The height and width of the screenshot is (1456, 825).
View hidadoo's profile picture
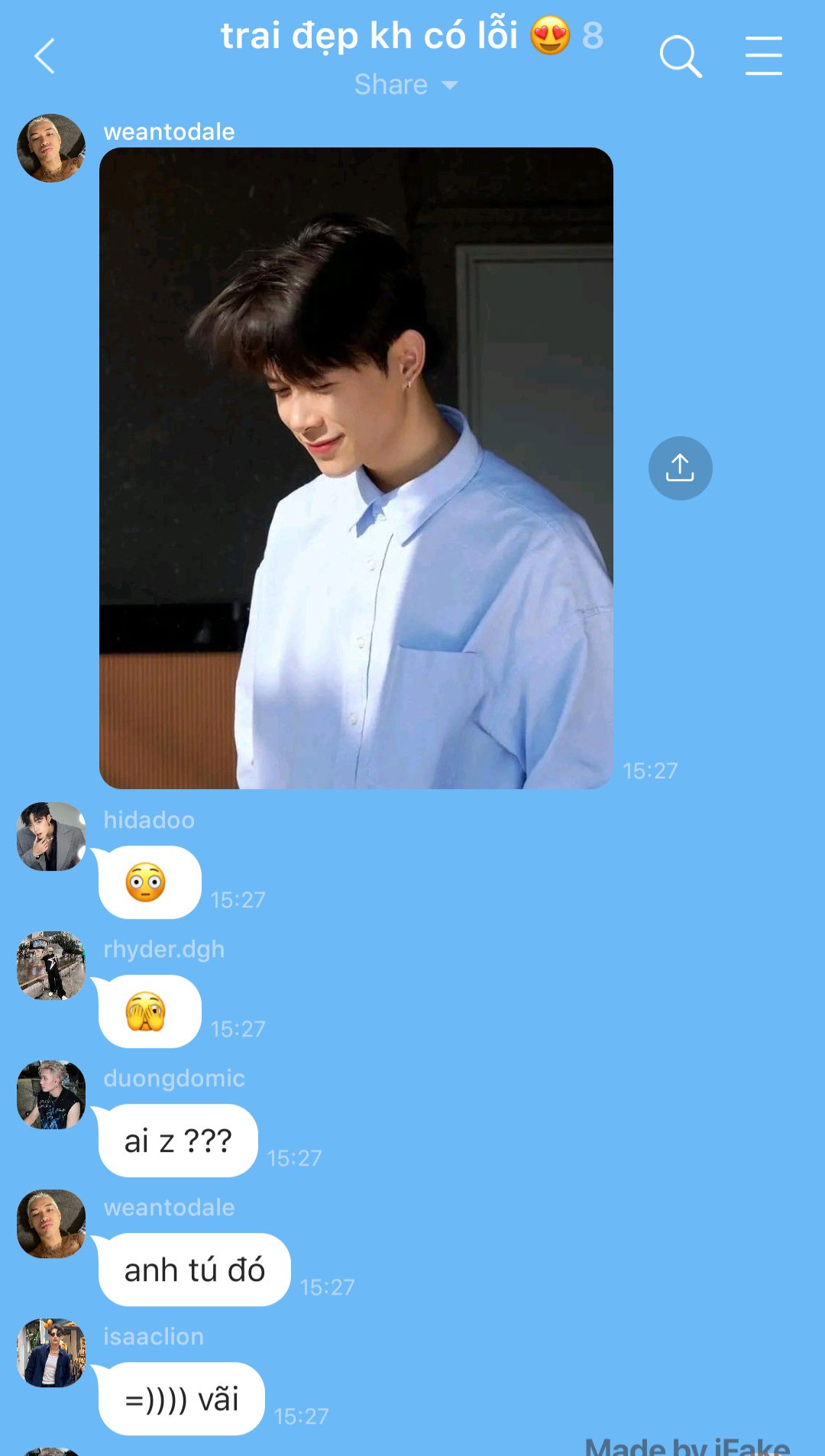click(x=51, y=836)
